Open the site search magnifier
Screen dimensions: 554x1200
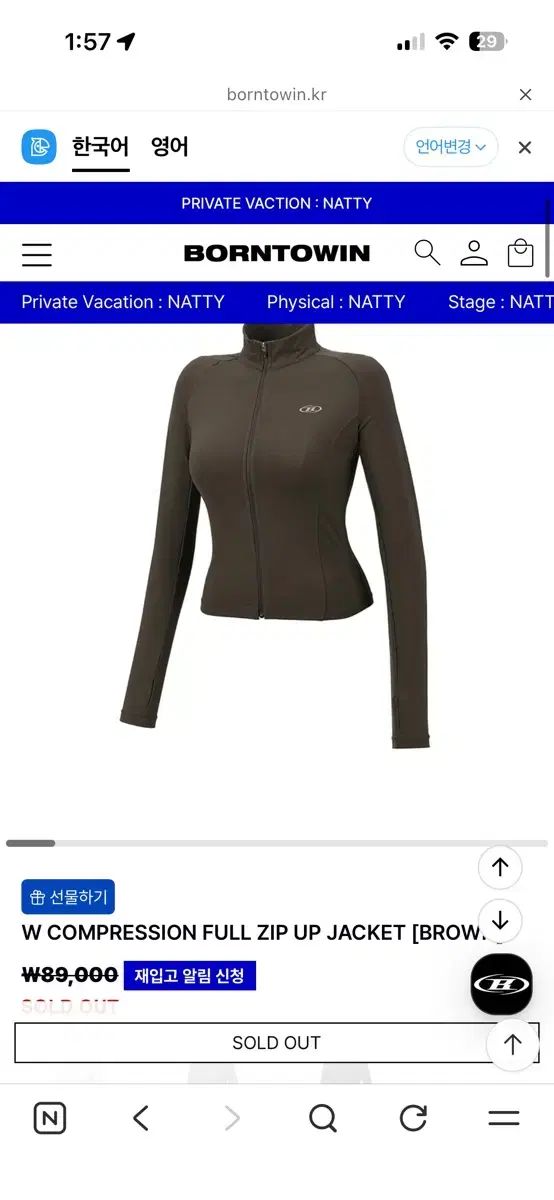(x=427, y=253)
